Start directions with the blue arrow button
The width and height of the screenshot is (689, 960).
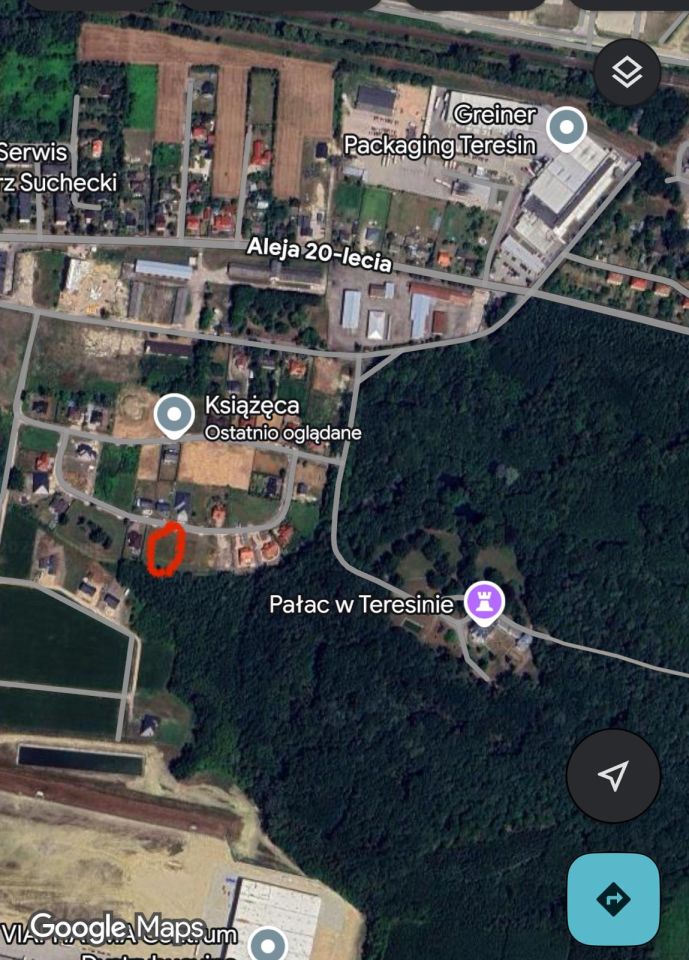[x=613, y=899]
